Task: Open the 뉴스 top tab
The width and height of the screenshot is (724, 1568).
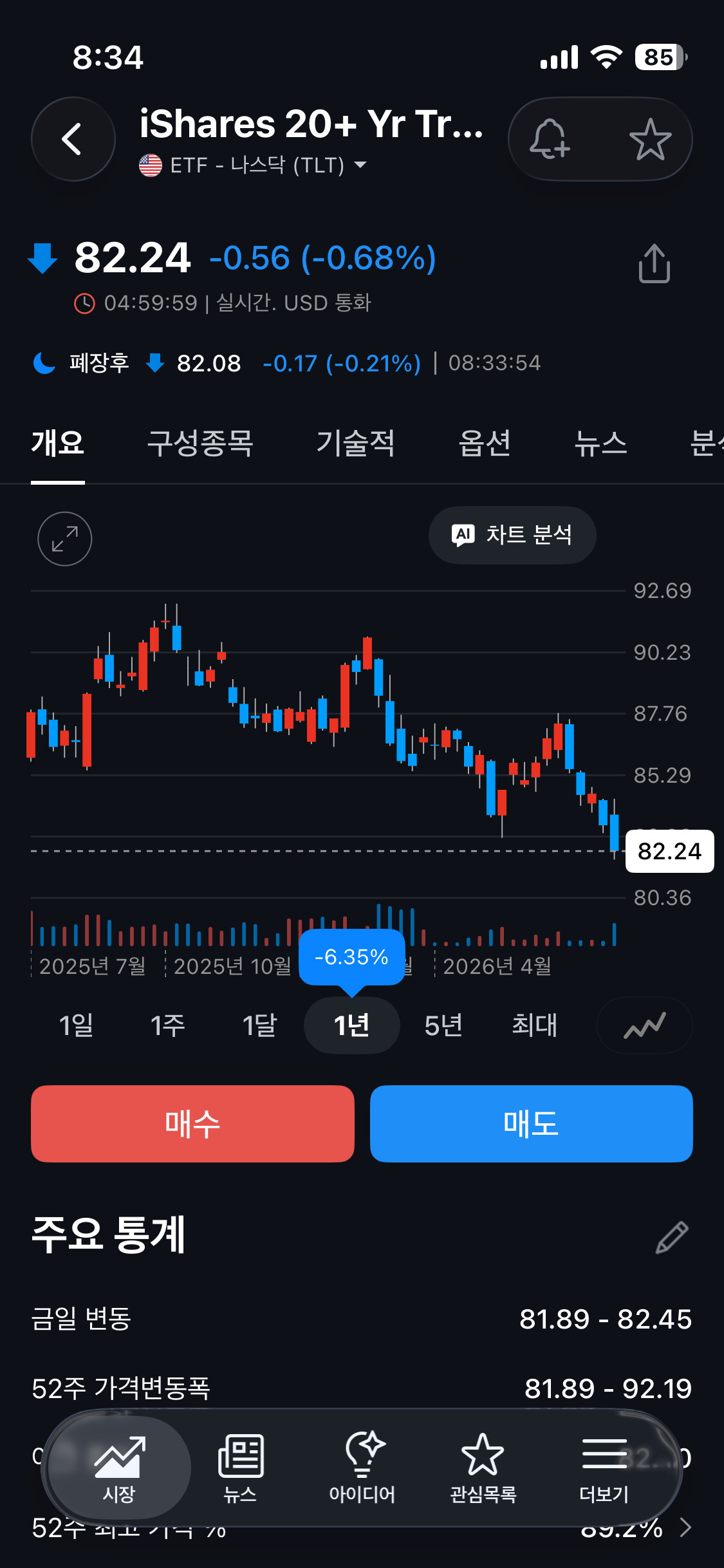Action: (x=600, y=443)
